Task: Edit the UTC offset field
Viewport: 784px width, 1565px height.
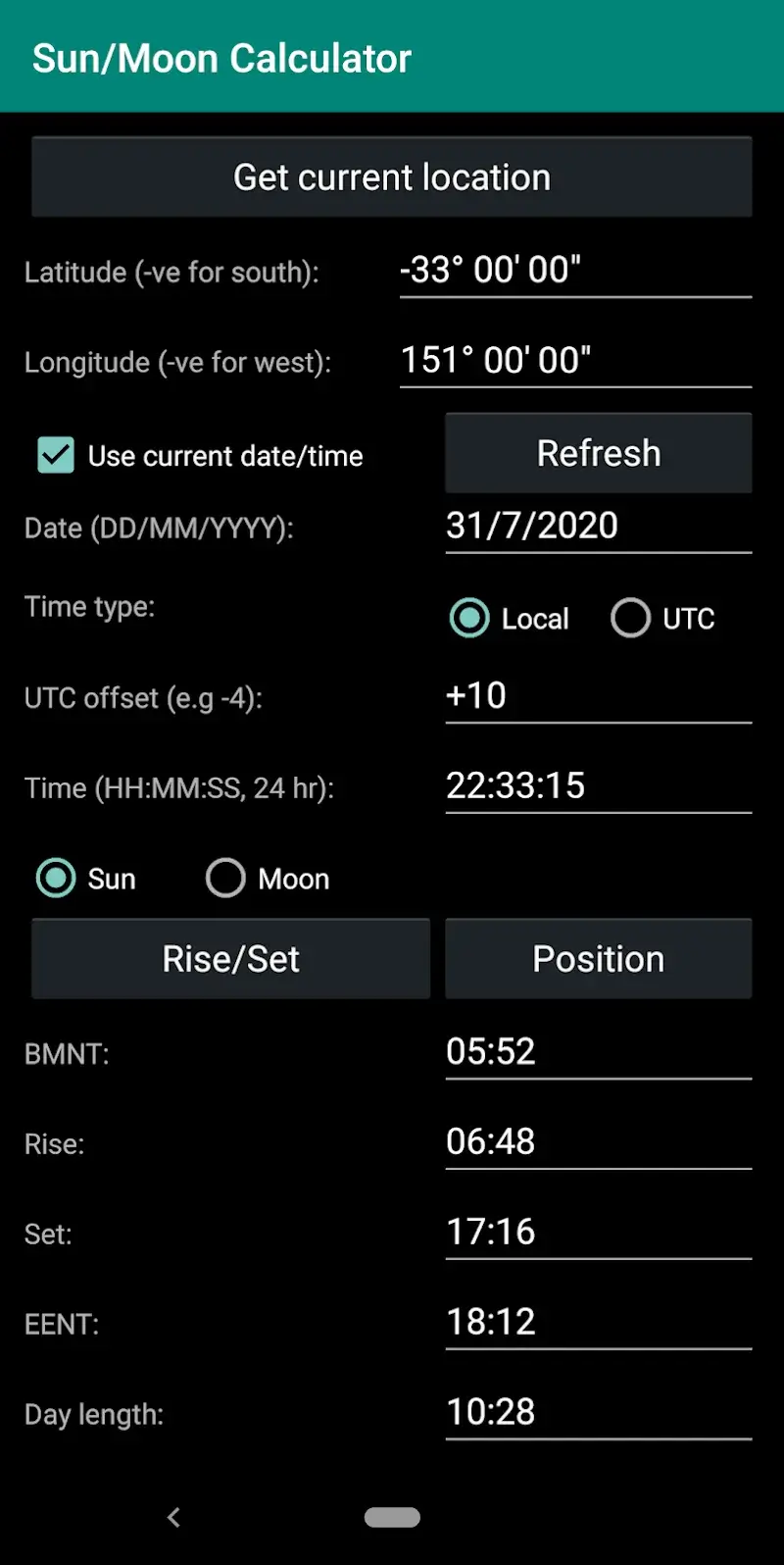Action: click(598, 695)
